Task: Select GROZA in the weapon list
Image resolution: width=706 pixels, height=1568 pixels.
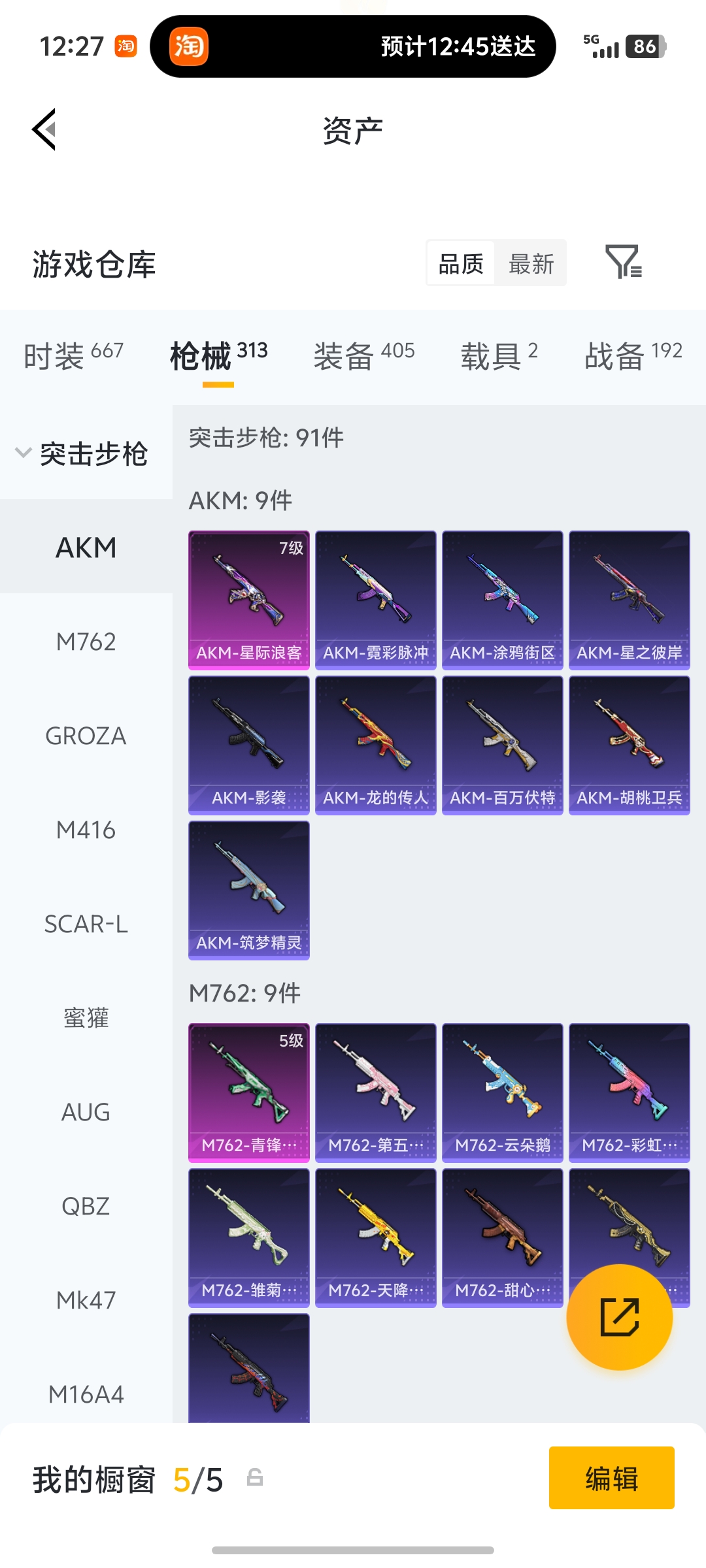Action: (x=86, y=736)
